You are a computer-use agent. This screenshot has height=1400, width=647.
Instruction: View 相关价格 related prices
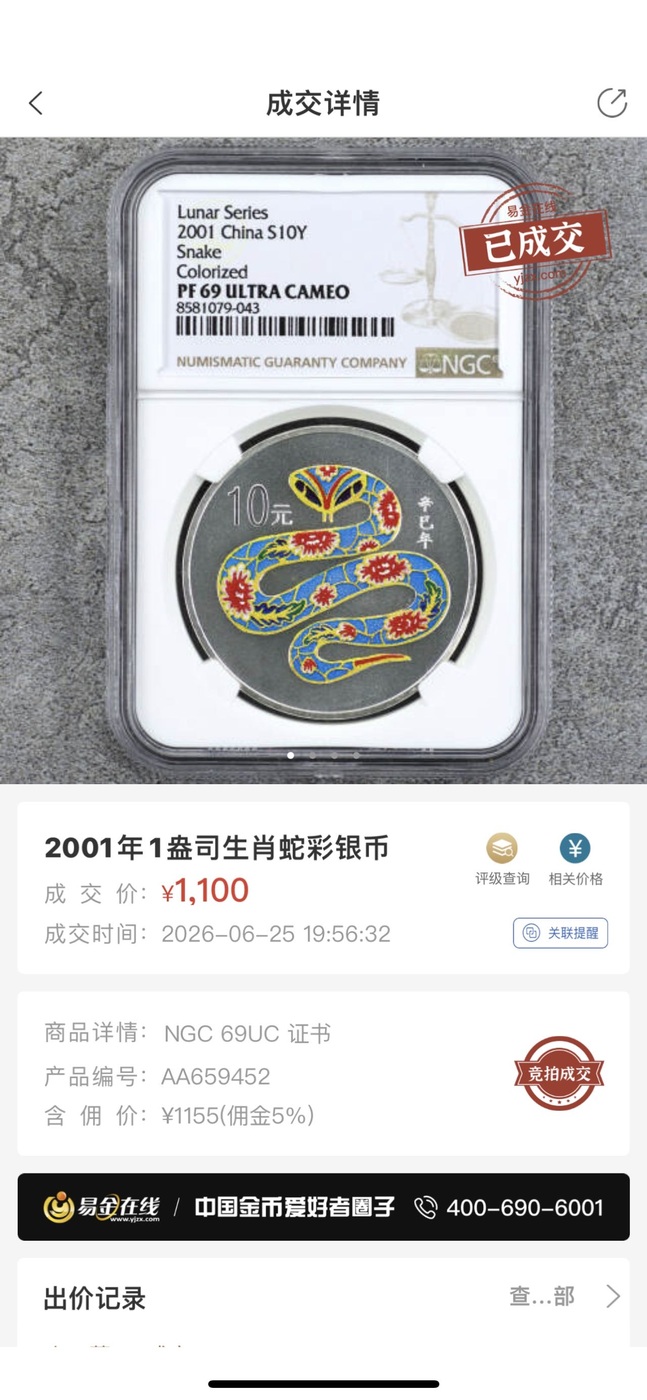tap(575, 860)
